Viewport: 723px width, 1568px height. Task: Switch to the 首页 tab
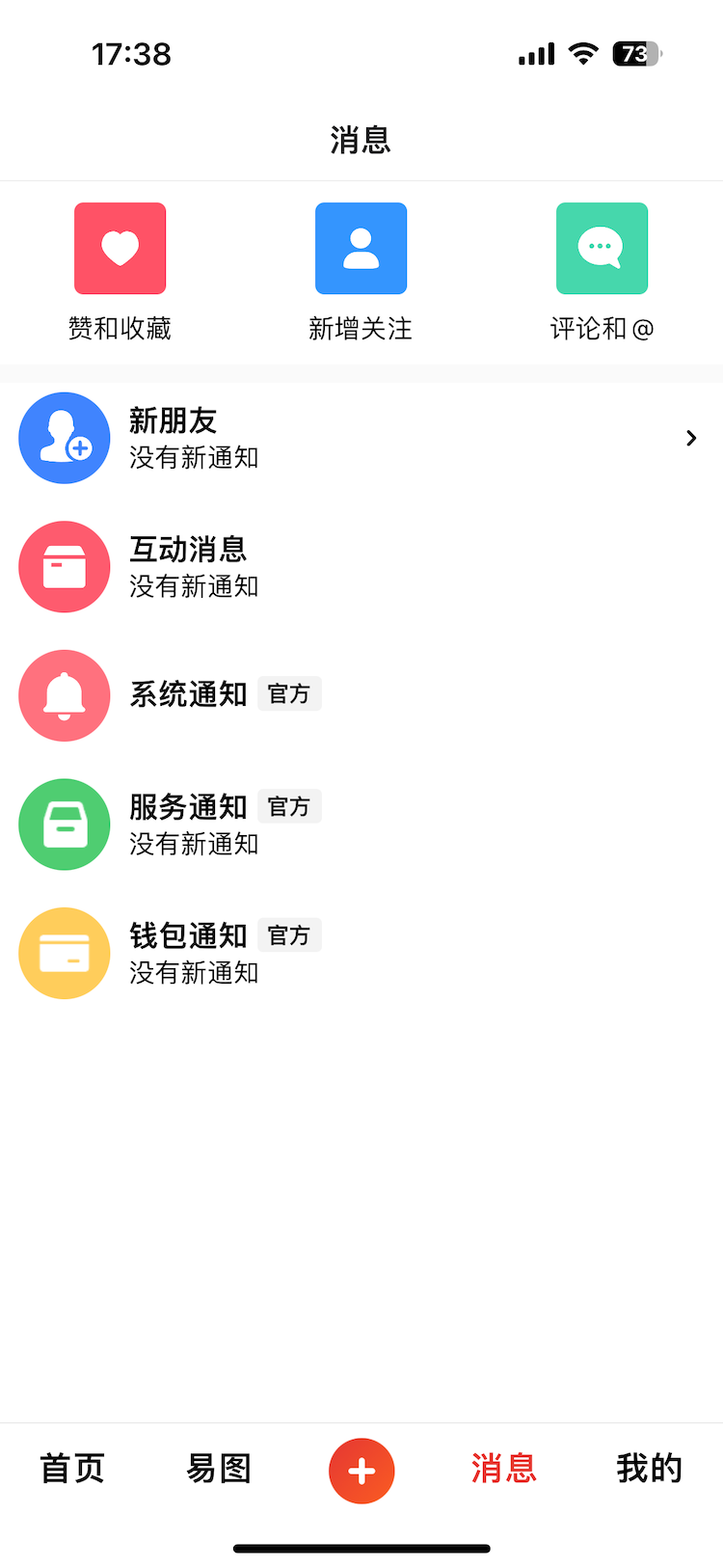click(70, 1469)
